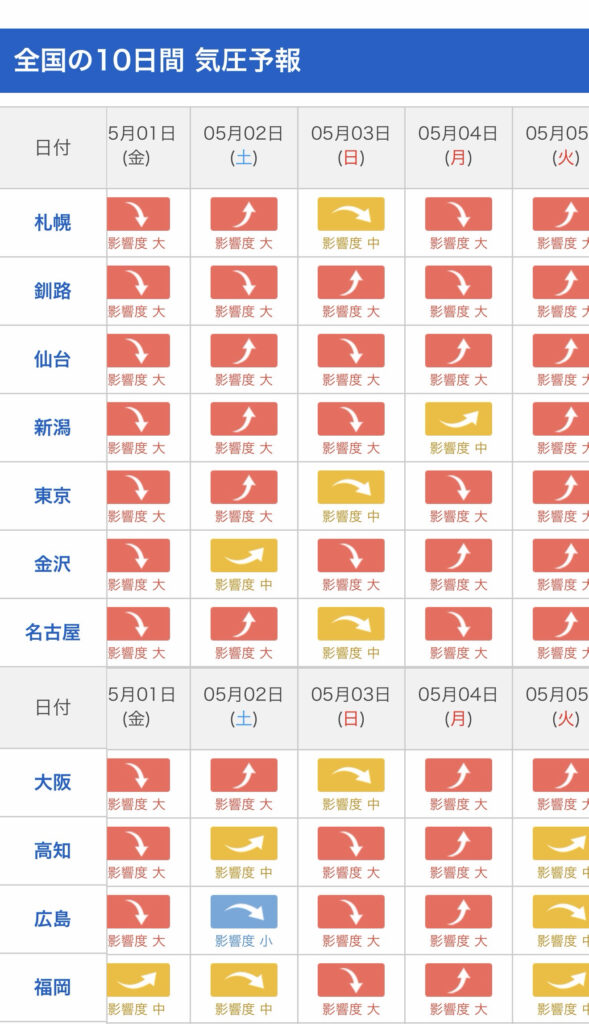Open the 名古屋 forecast page
Image resolution: width=589 pixels, height=1024 pixels.
[x=52, y=632]
